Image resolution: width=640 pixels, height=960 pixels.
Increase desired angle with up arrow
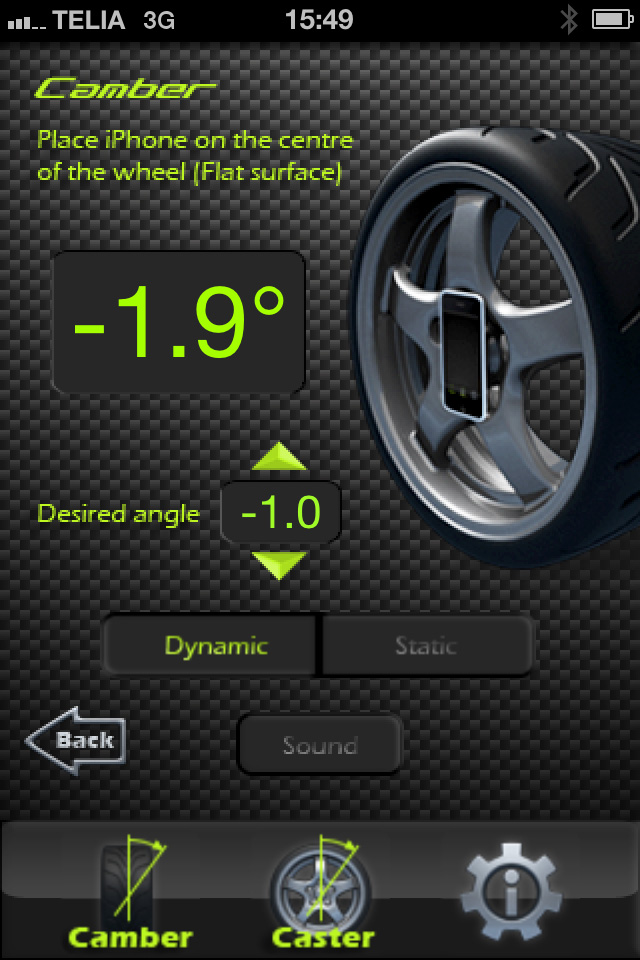tap(279, 458)
